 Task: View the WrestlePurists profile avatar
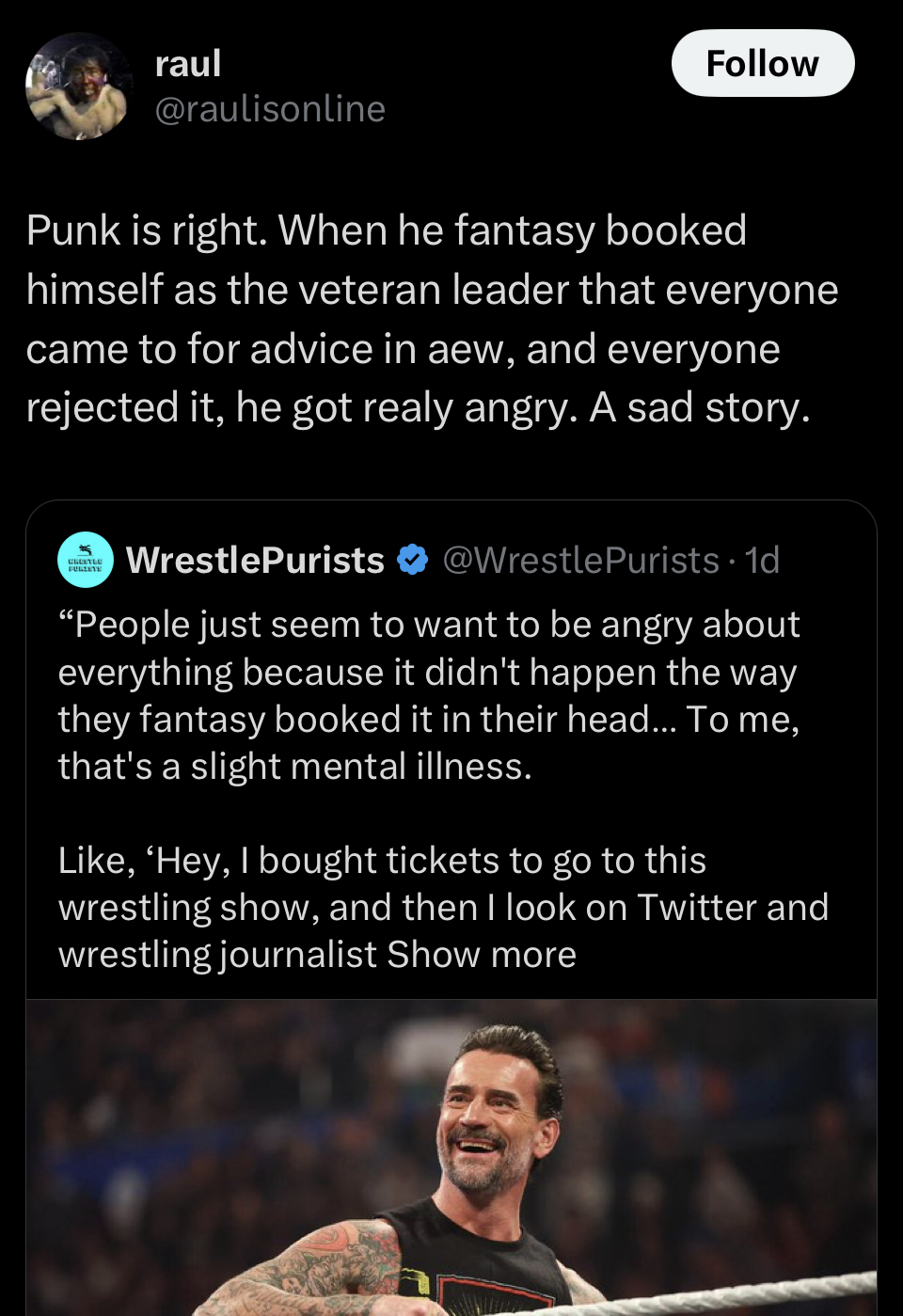pos(86,561)
